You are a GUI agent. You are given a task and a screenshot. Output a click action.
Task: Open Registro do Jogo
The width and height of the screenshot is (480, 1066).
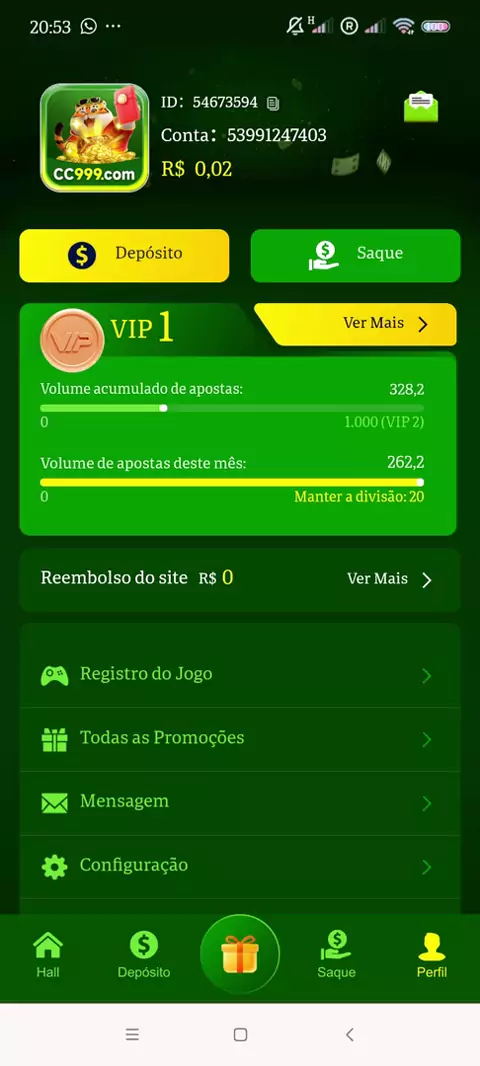click(x=240, y=675)
